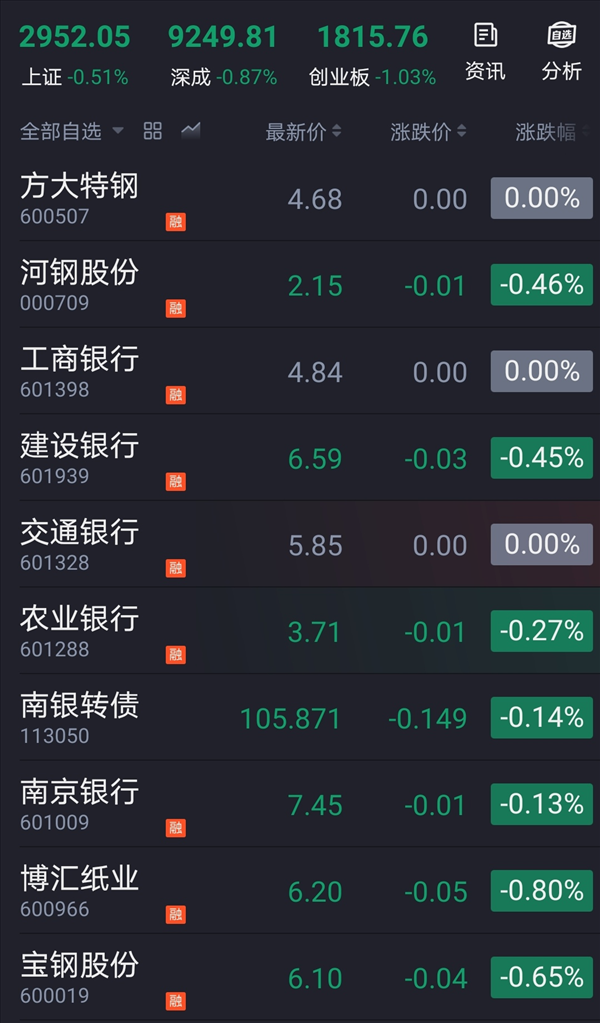
Task: Open 深成 index details
Action: pos(223,55)
